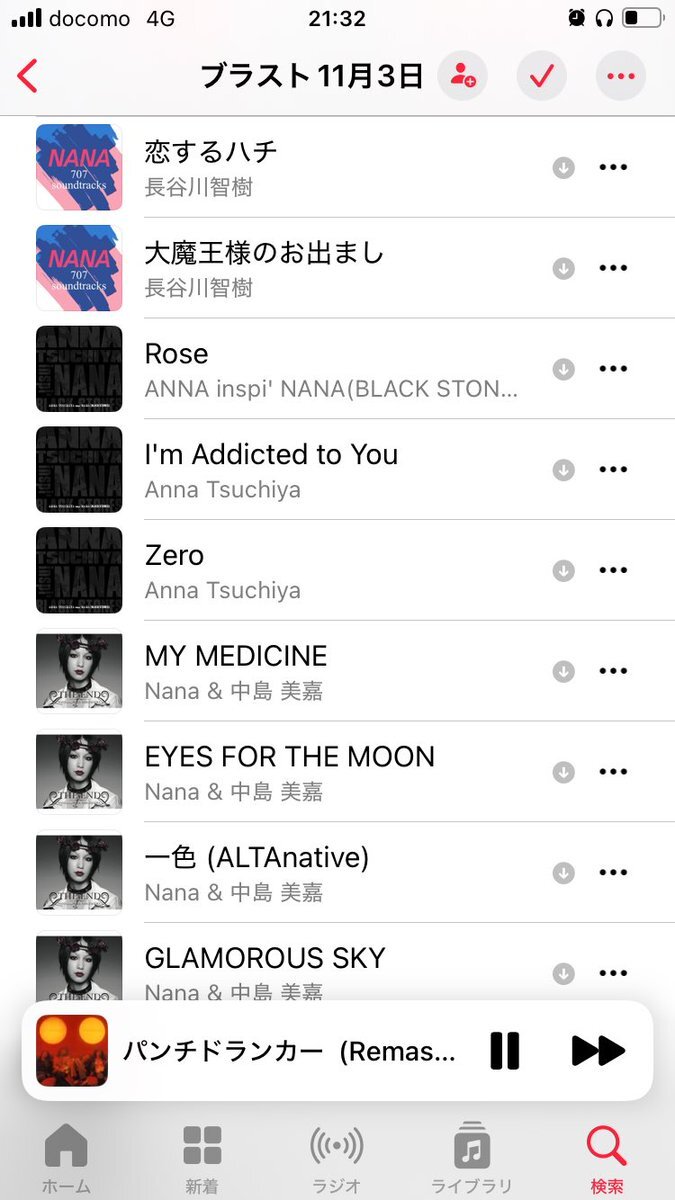The width and height of the screenshot is (675, 1200).
Task: Download the song Rose
Action: 564,369
